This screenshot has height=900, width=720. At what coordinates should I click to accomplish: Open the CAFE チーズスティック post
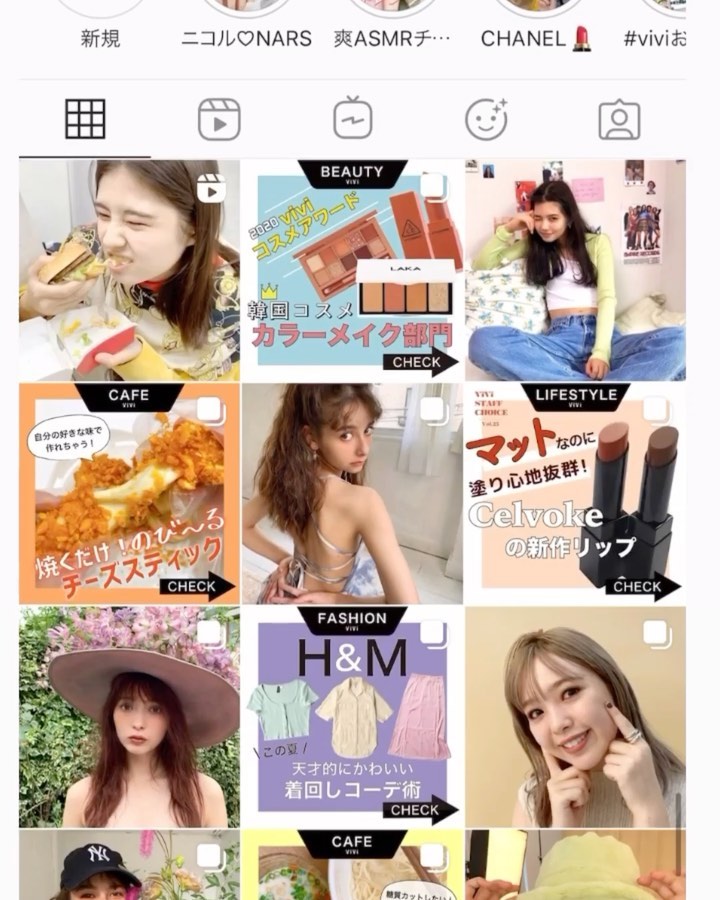[129, 494]
